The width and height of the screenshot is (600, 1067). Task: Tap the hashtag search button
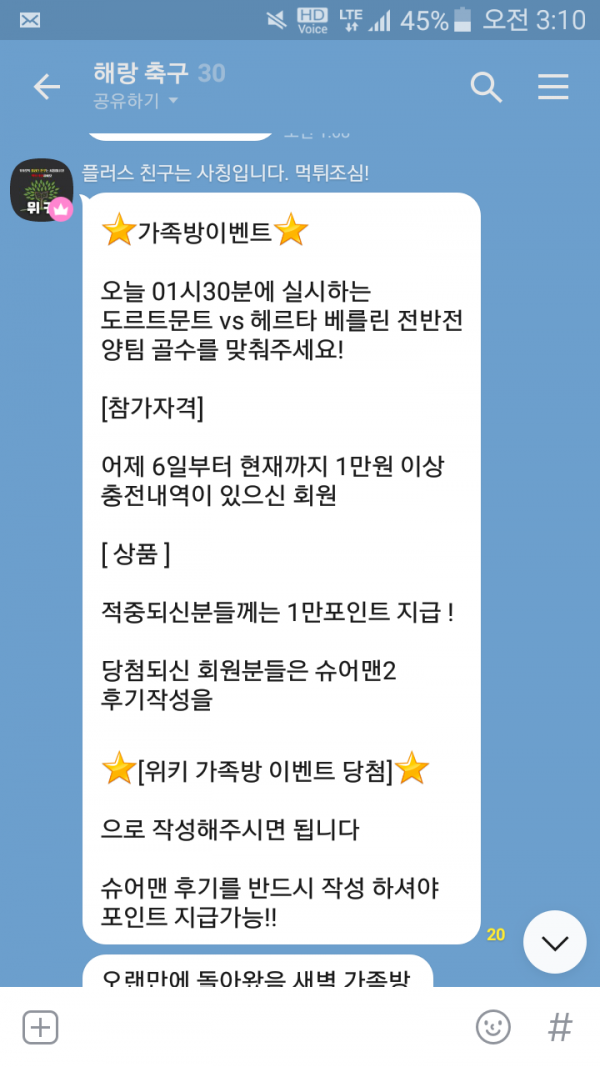pyautogui.click(x=560, y=1027)
